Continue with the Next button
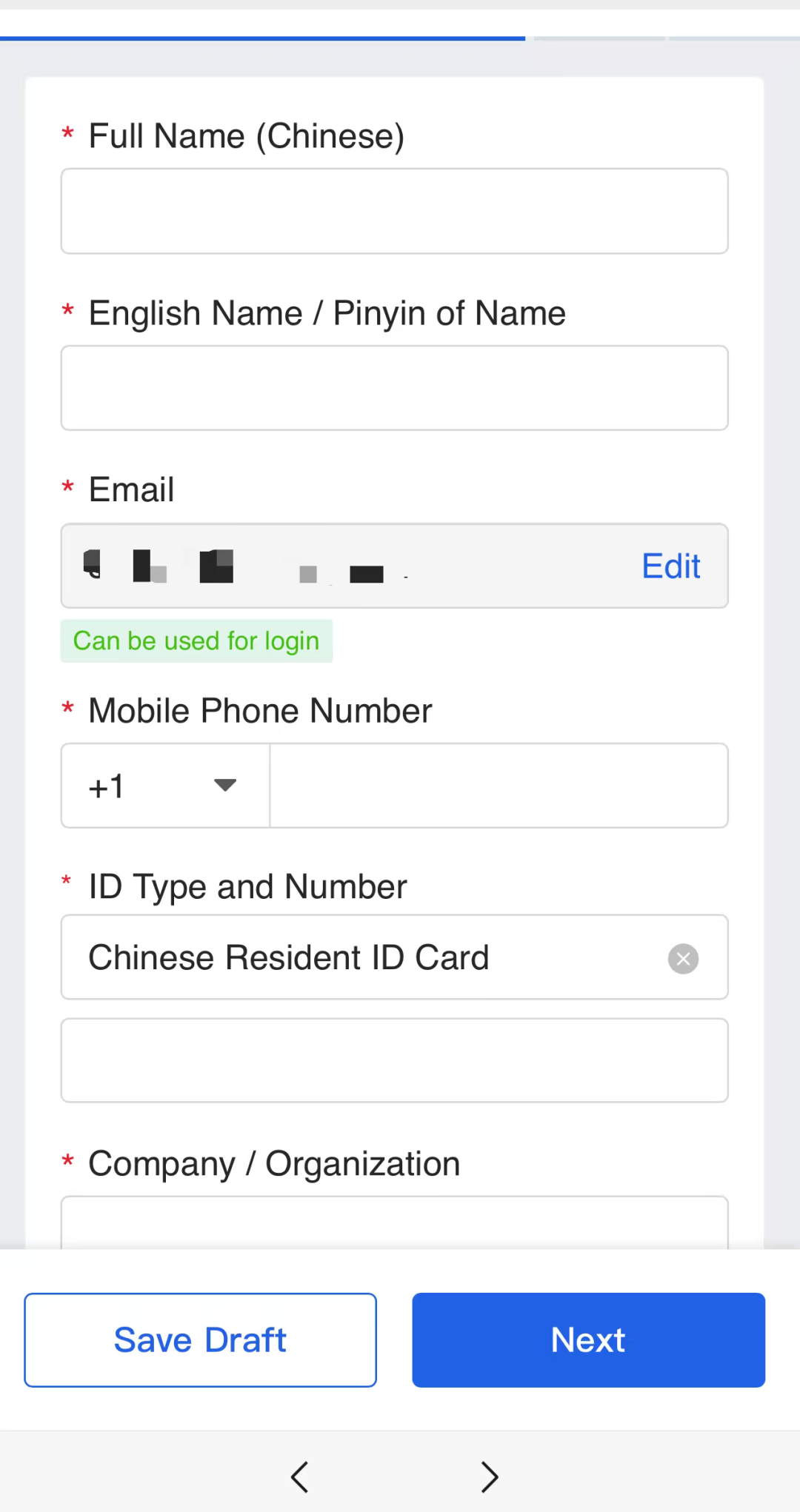800x1512 pixels. (588, 1340)
